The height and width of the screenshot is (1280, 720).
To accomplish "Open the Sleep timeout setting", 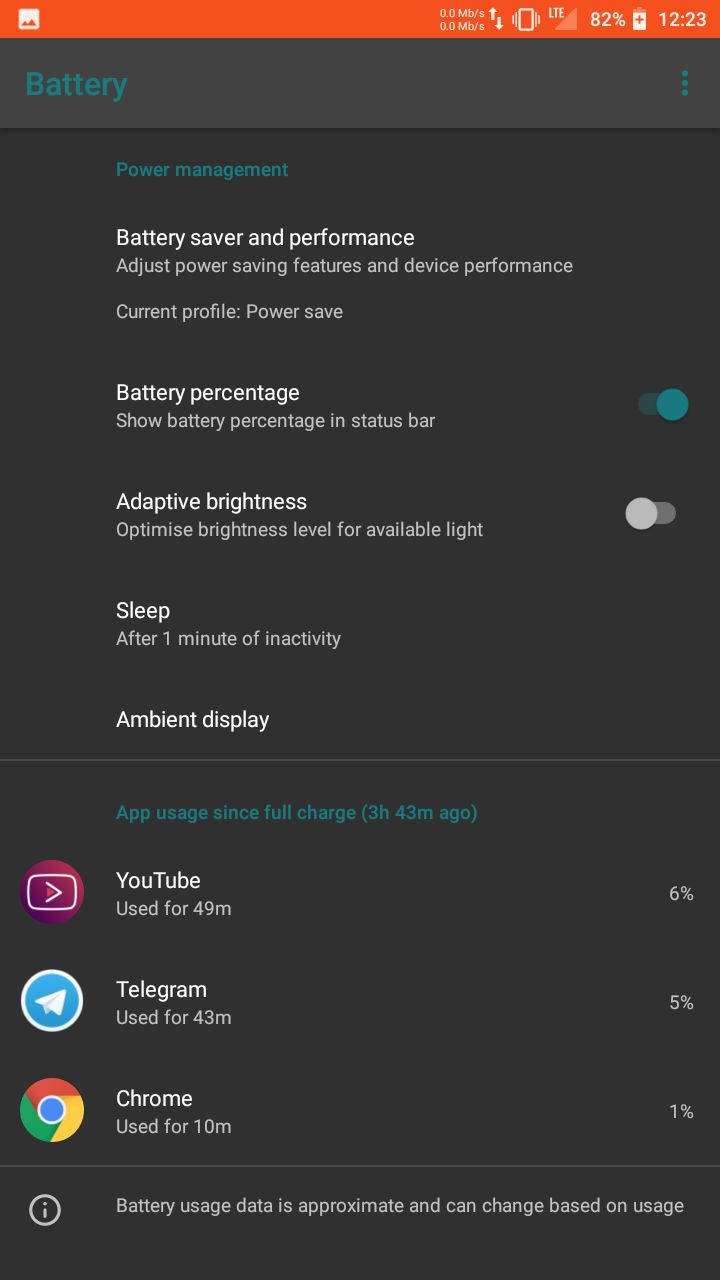I will point(360,624).
